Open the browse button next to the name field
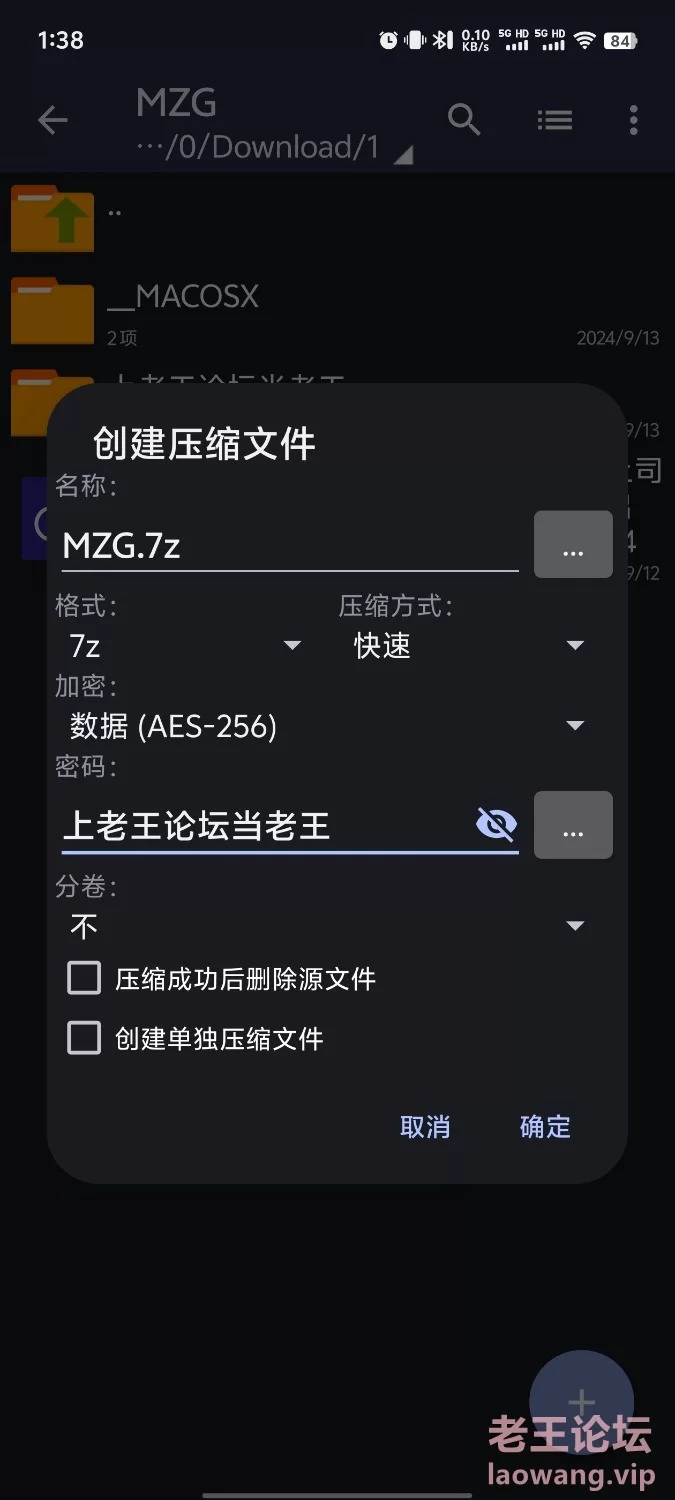 (573, 545)
